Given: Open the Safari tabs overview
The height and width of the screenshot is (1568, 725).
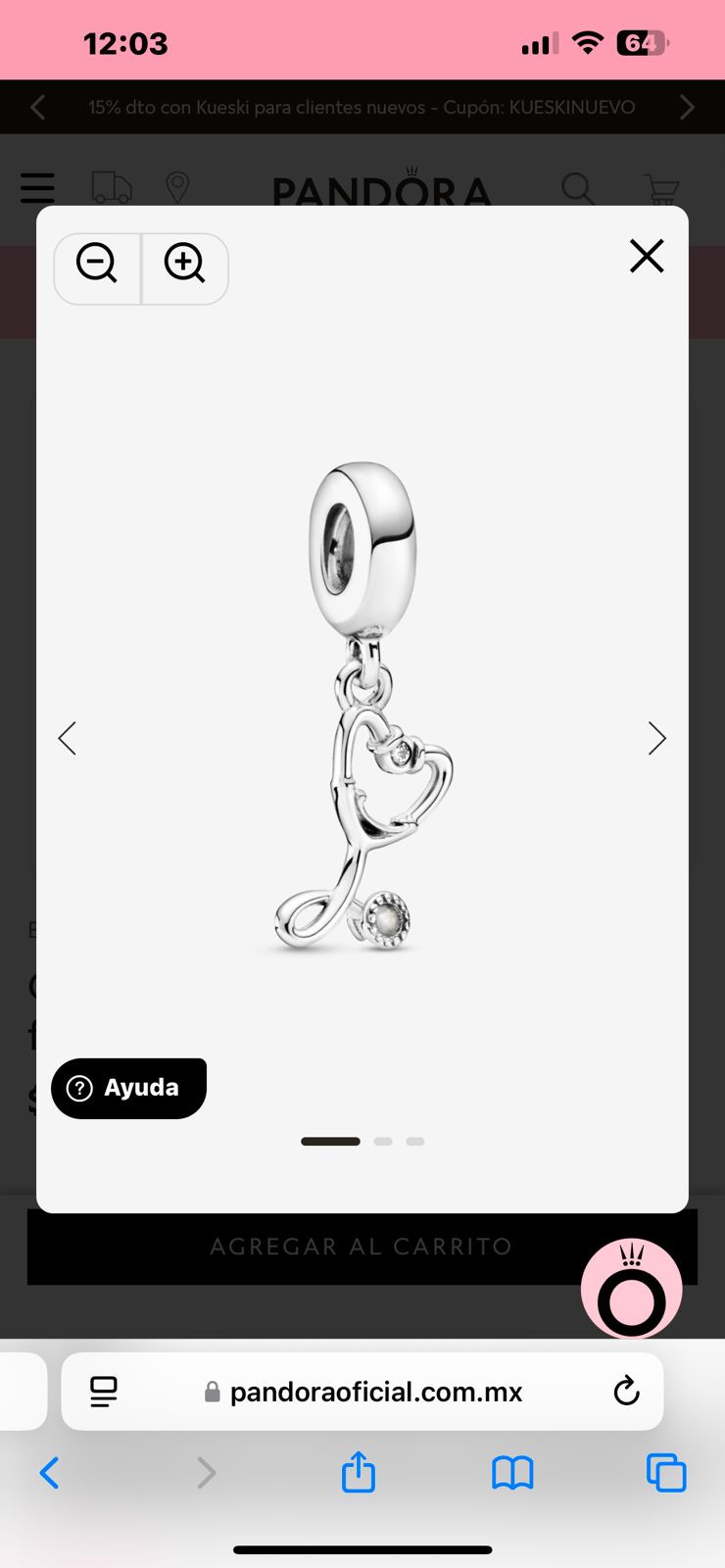Looking at the screenshot, I should pyautogui.click(x=666, y=1472).
